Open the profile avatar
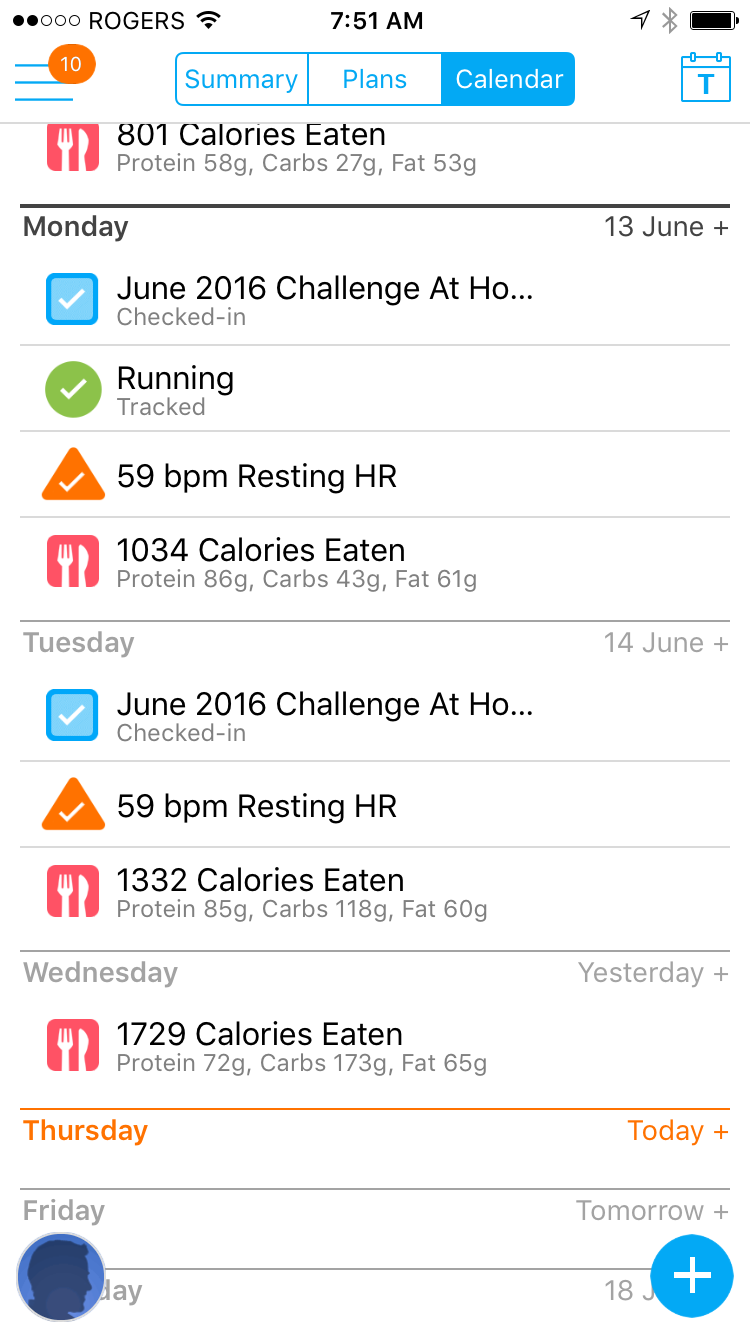 tap(61, 1277)
